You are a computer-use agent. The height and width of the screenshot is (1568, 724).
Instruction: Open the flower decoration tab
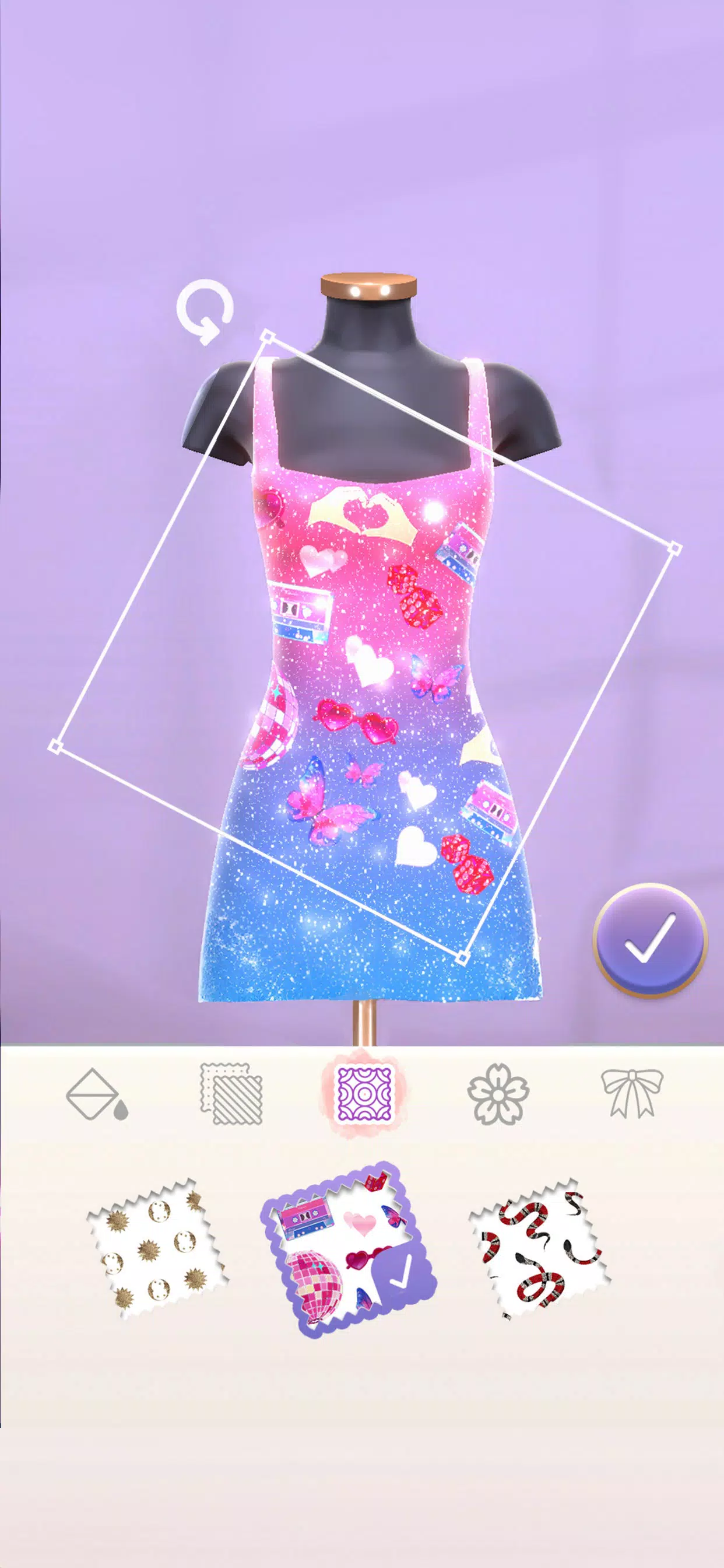pos(498,1094)
